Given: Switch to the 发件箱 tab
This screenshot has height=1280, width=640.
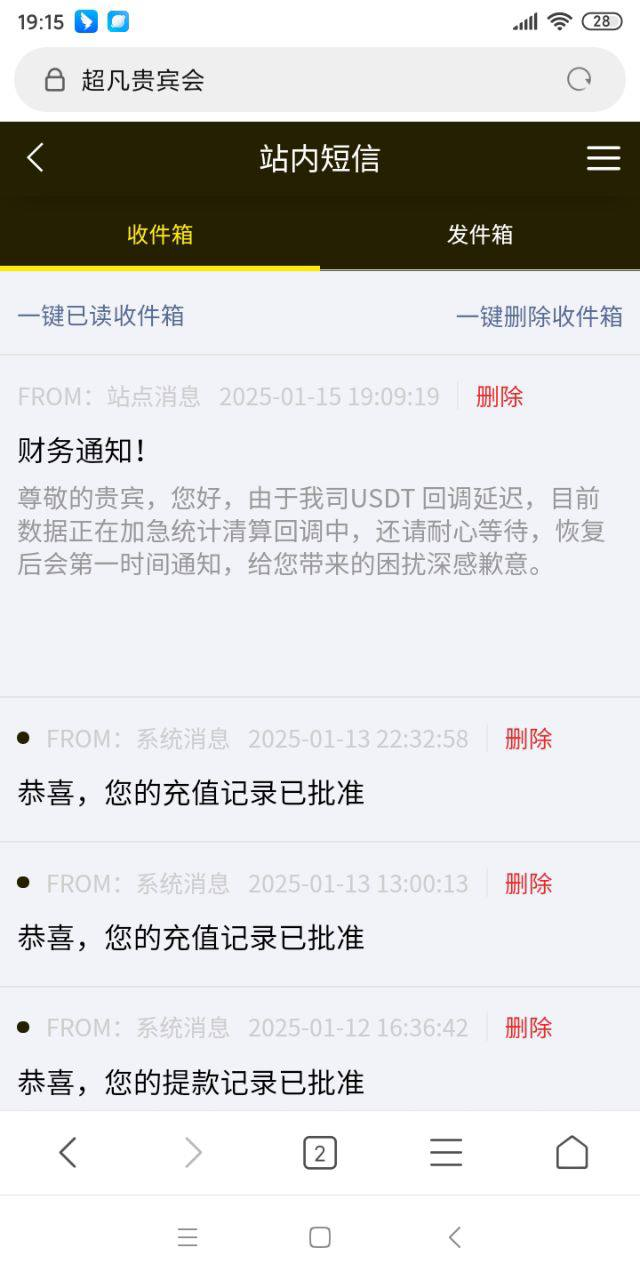Looking at the screenshot, I should pyautogui.click(x=480, y=235).
